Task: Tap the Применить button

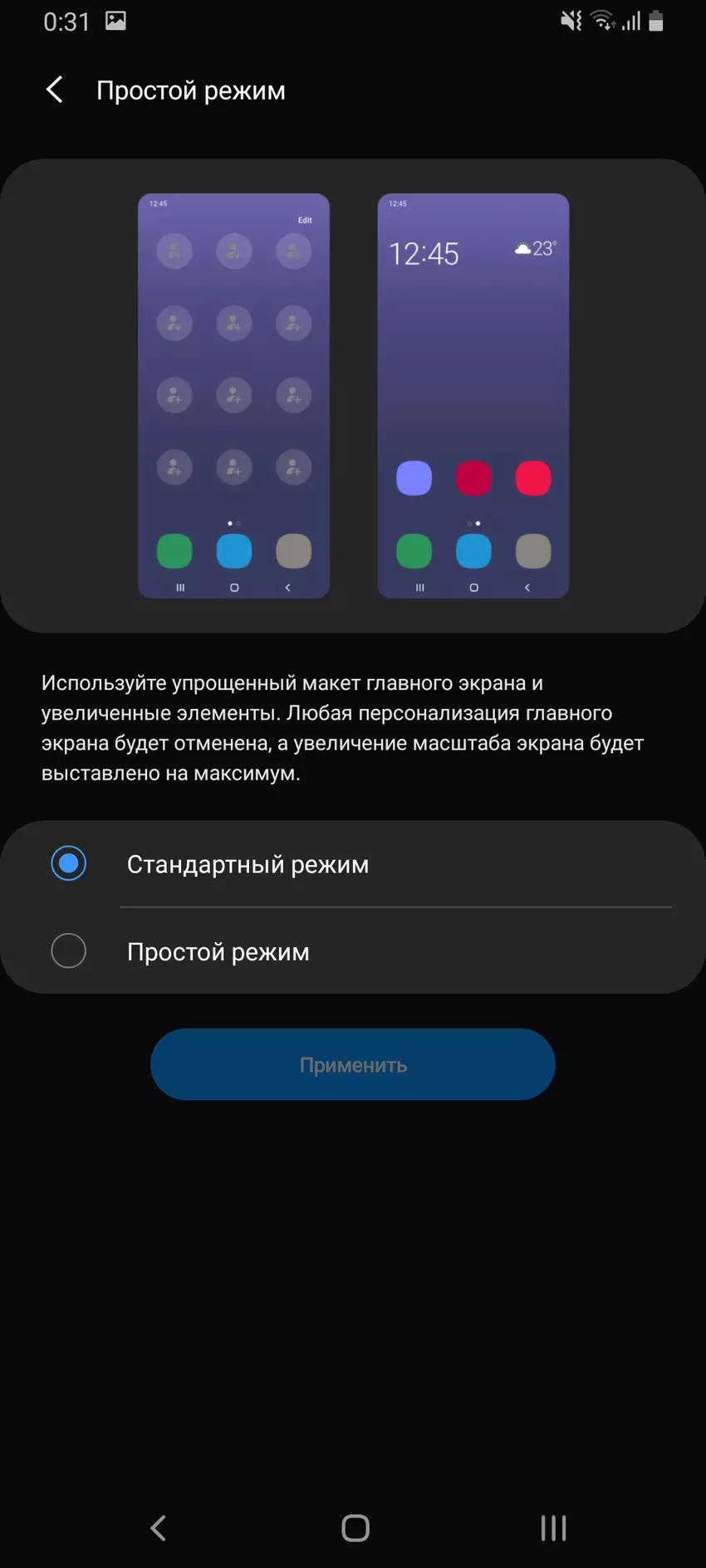Action: tap(352, 1065)
